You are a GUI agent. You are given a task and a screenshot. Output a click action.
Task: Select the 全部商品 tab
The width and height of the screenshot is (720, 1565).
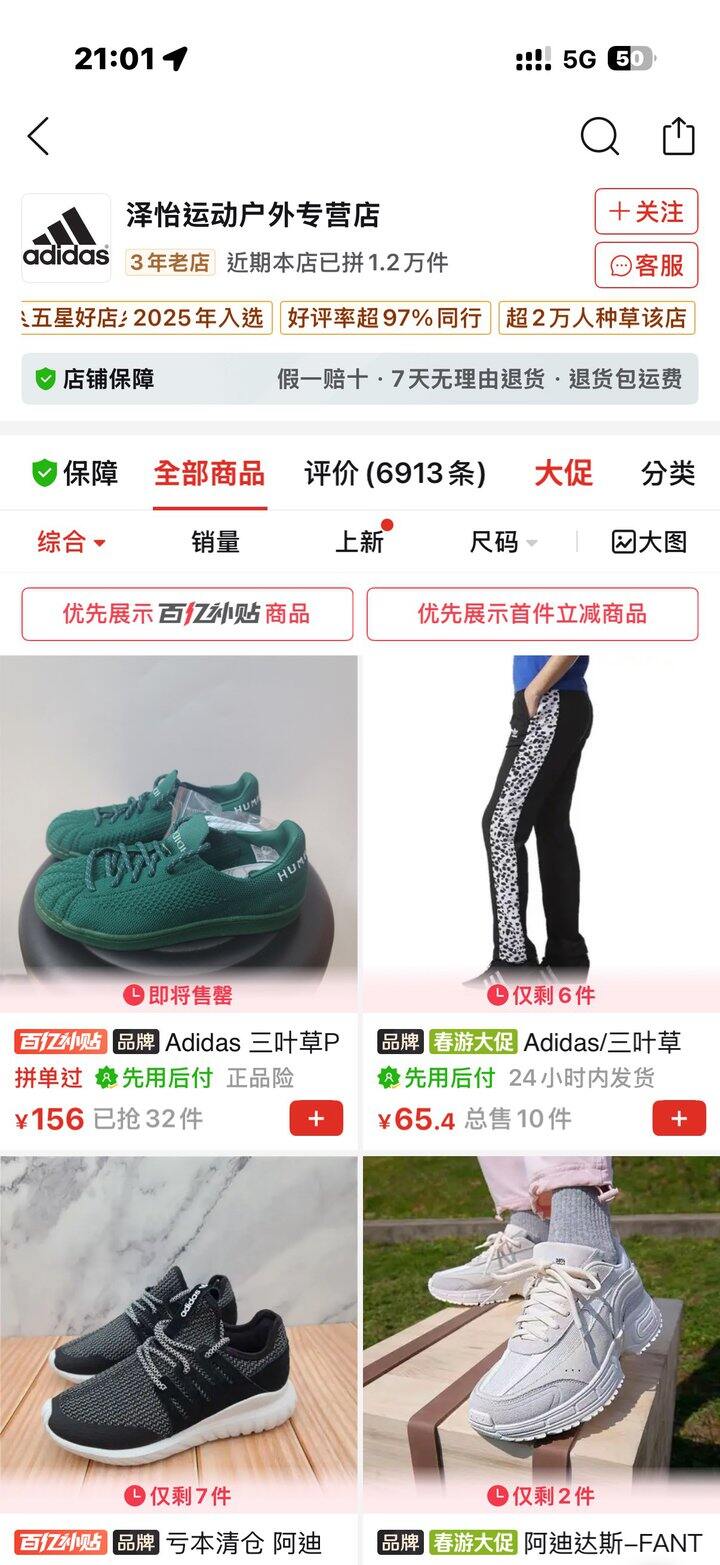click(x=209, y=473)
